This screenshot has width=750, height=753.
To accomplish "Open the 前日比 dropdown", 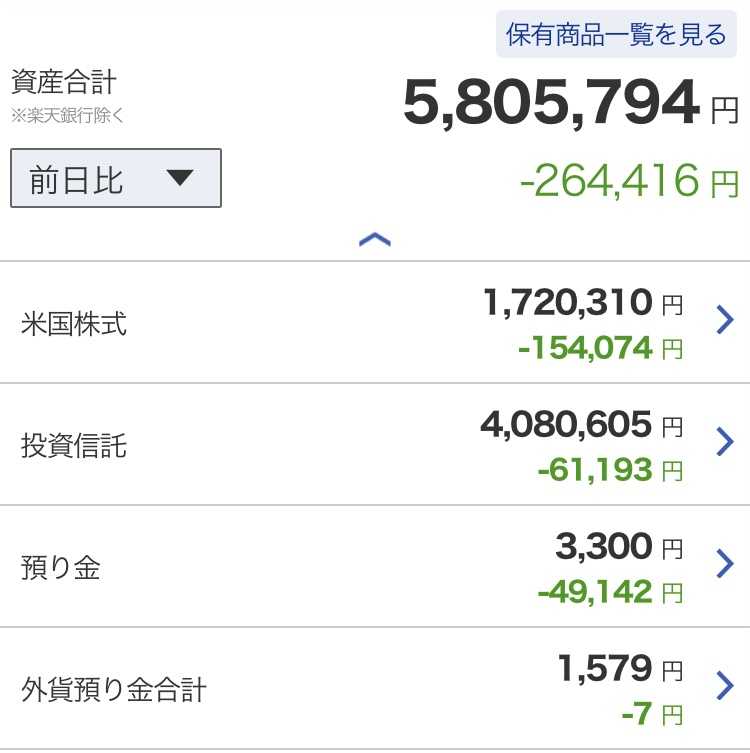I will click(116, 178).
